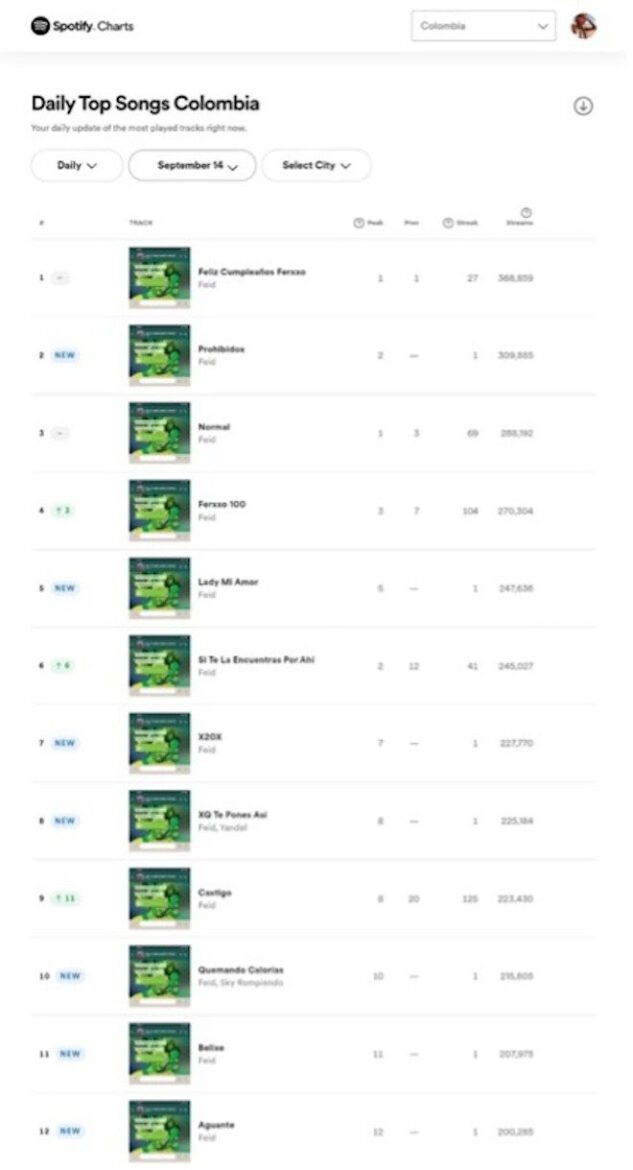
Task: Expand the Select City dropdown
Action: coord(316,165)
